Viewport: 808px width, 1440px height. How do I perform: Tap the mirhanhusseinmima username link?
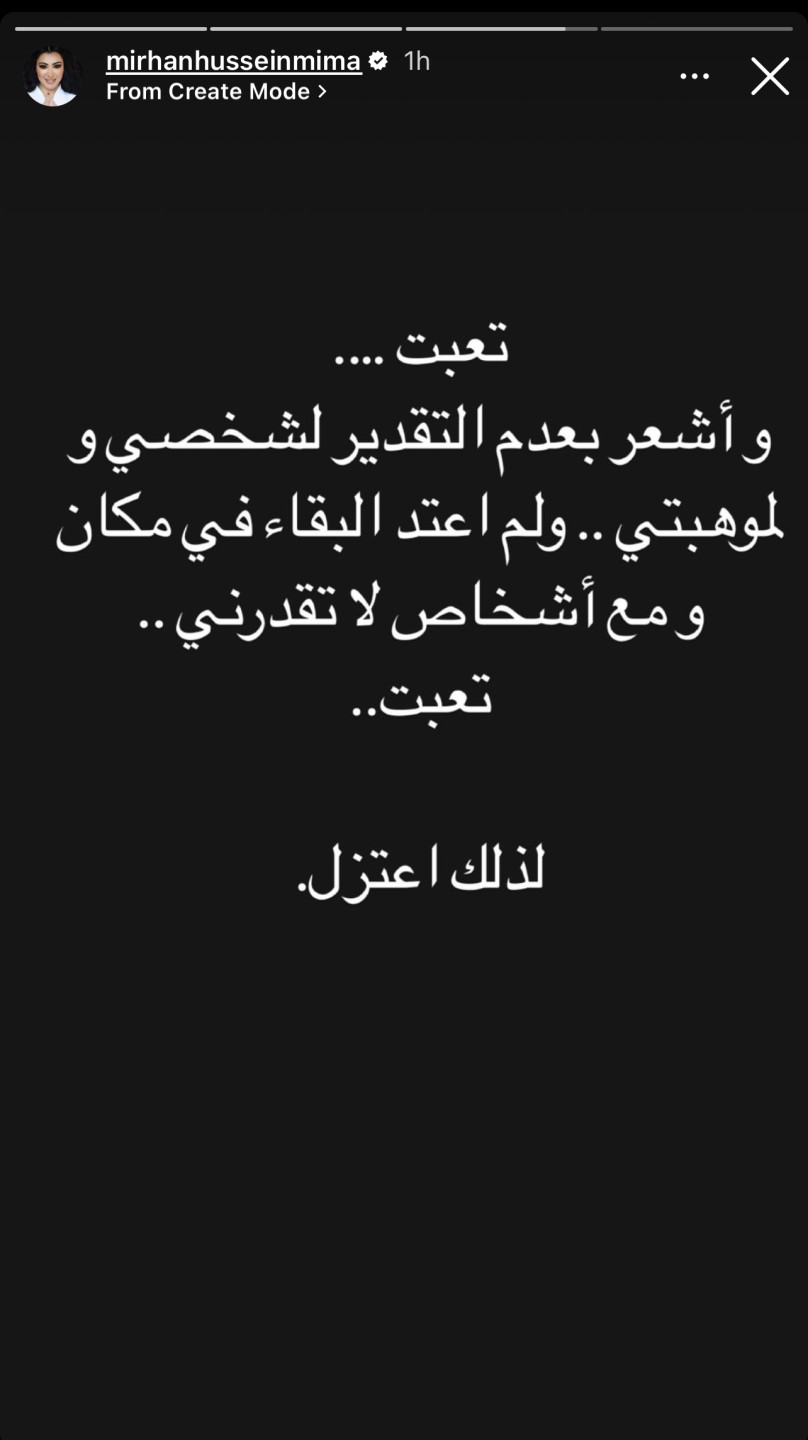tap(233, 61)
